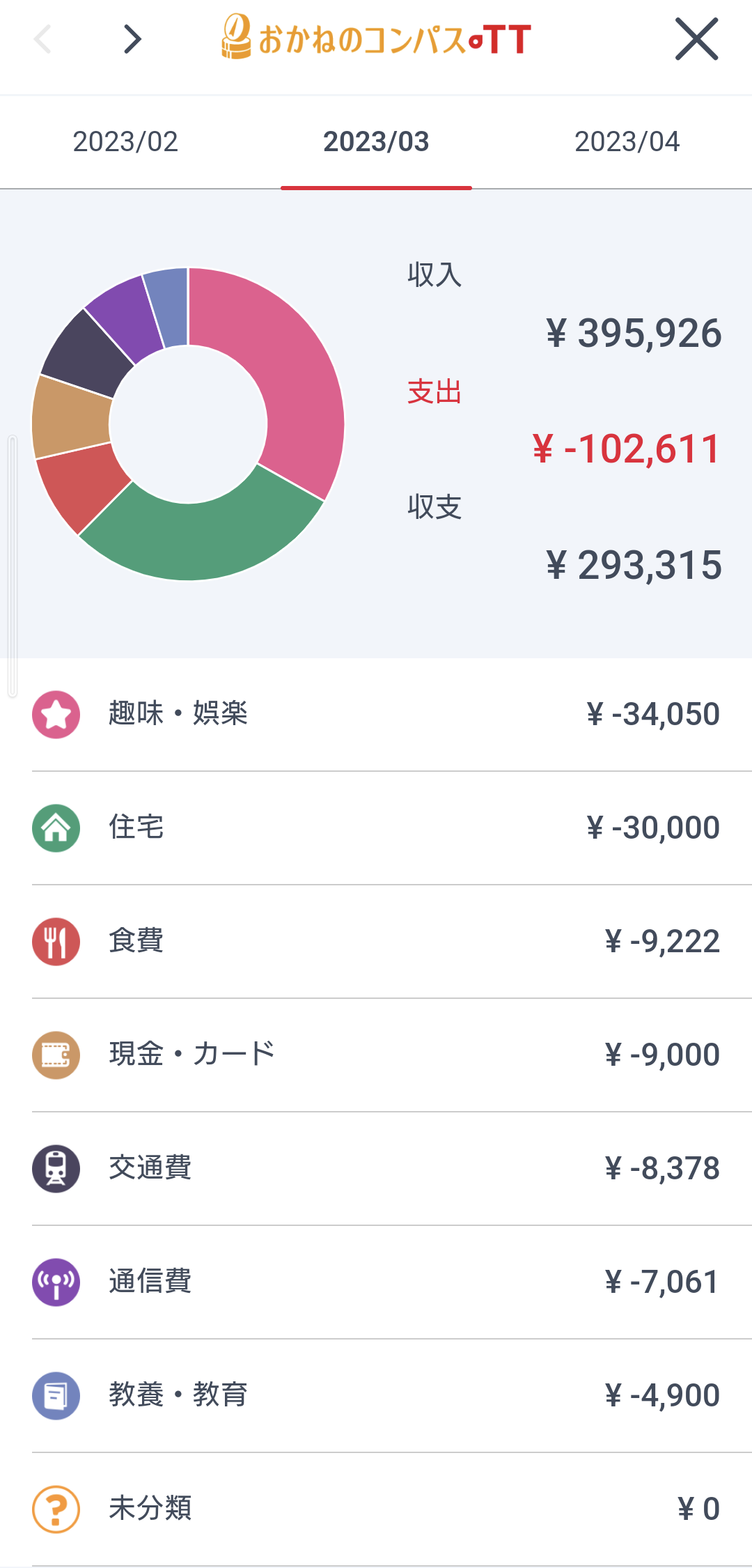Switch to the 2023/04 month tab

(x=627, y=141)
